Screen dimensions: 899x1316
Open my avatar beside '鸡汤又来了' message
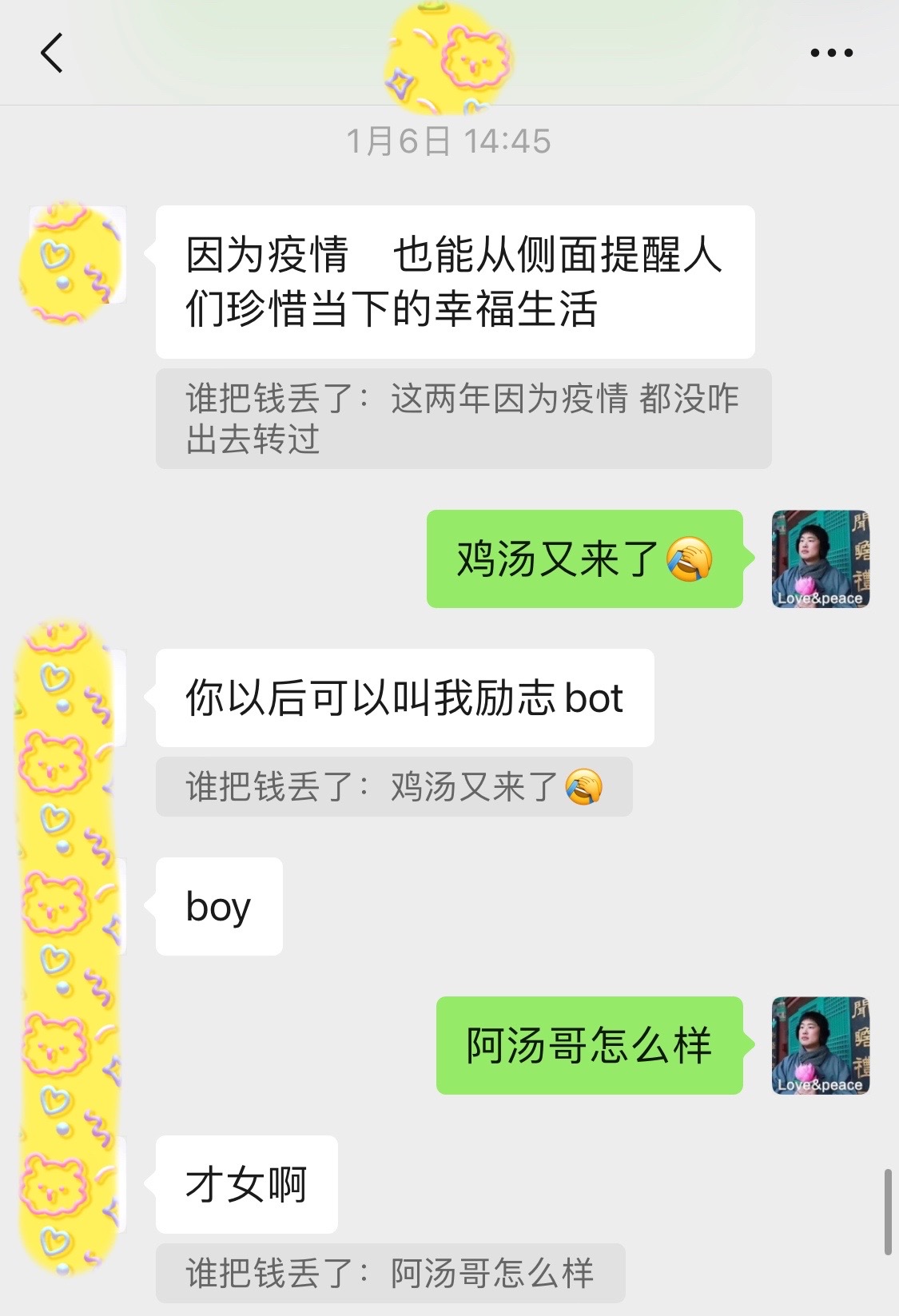click(820, 559)
